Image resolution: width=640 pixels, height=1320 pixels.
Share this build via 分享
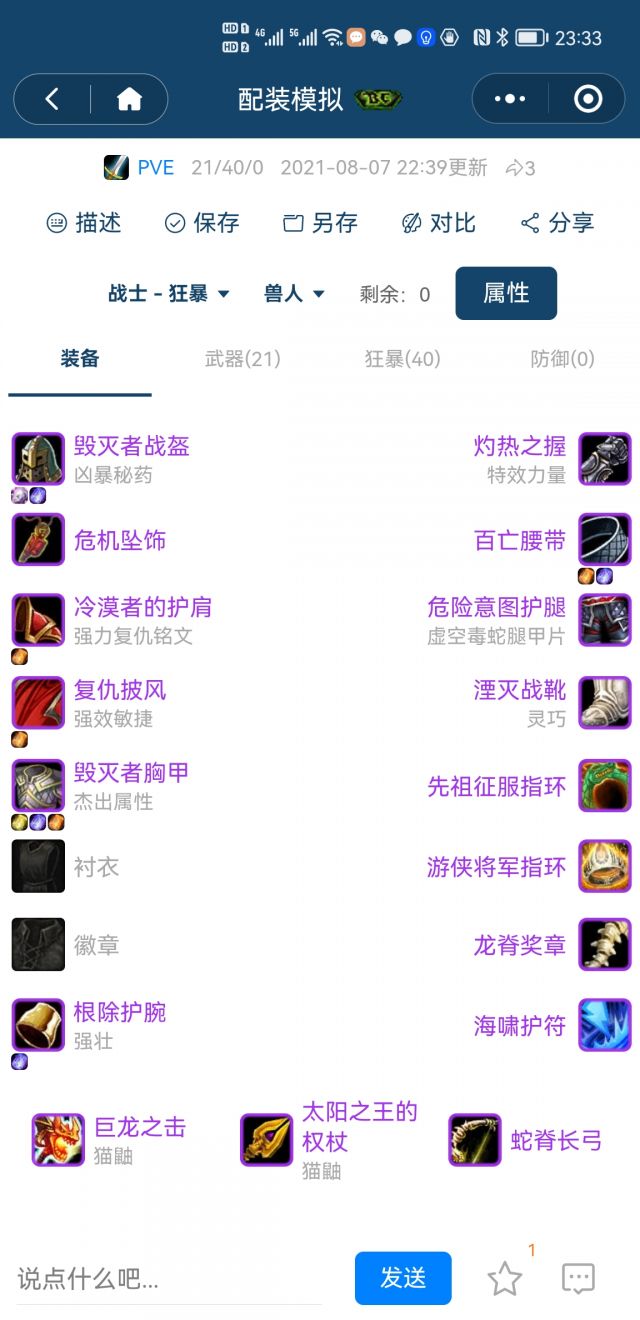[557, 223]
